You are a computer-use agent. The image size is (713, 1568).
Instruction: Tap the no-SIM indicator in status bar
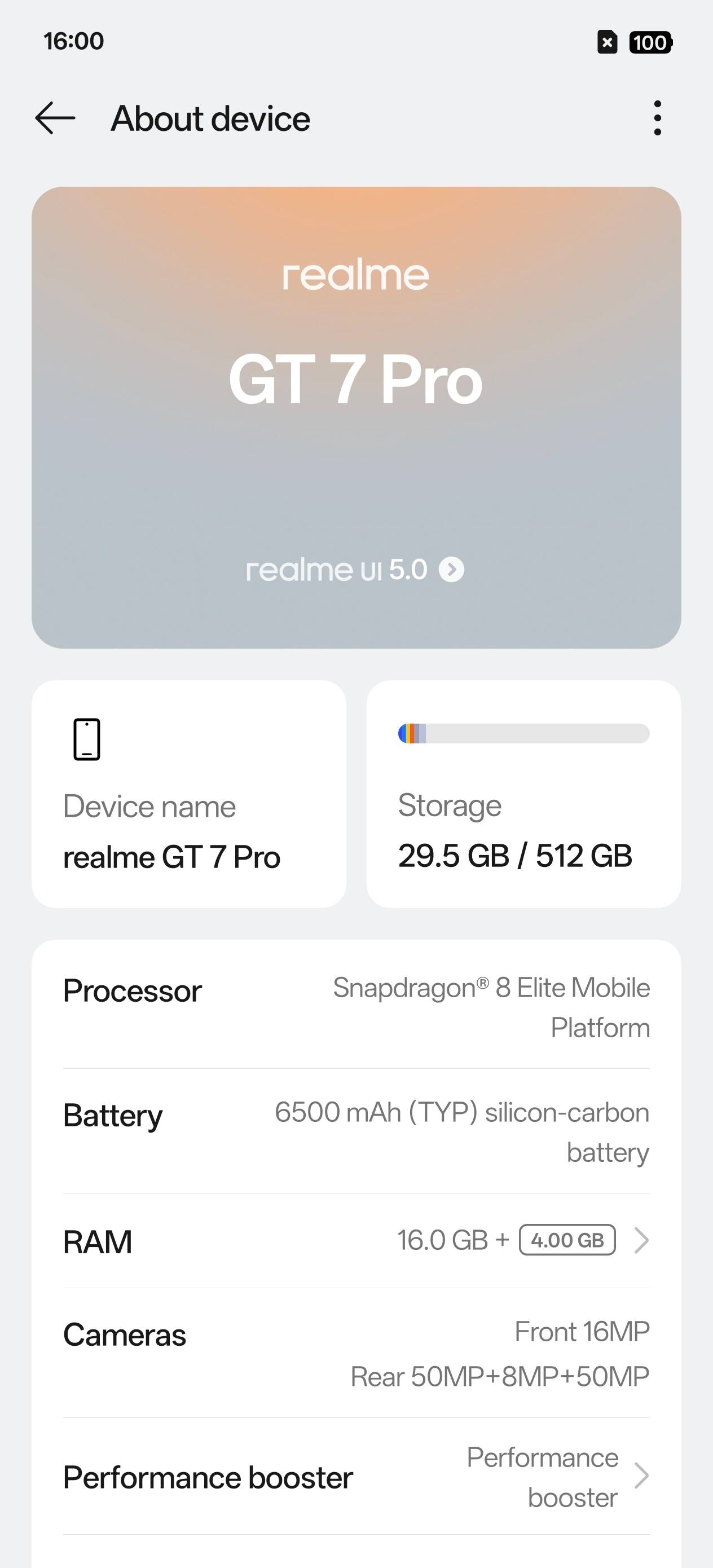[x=608, y=41]
